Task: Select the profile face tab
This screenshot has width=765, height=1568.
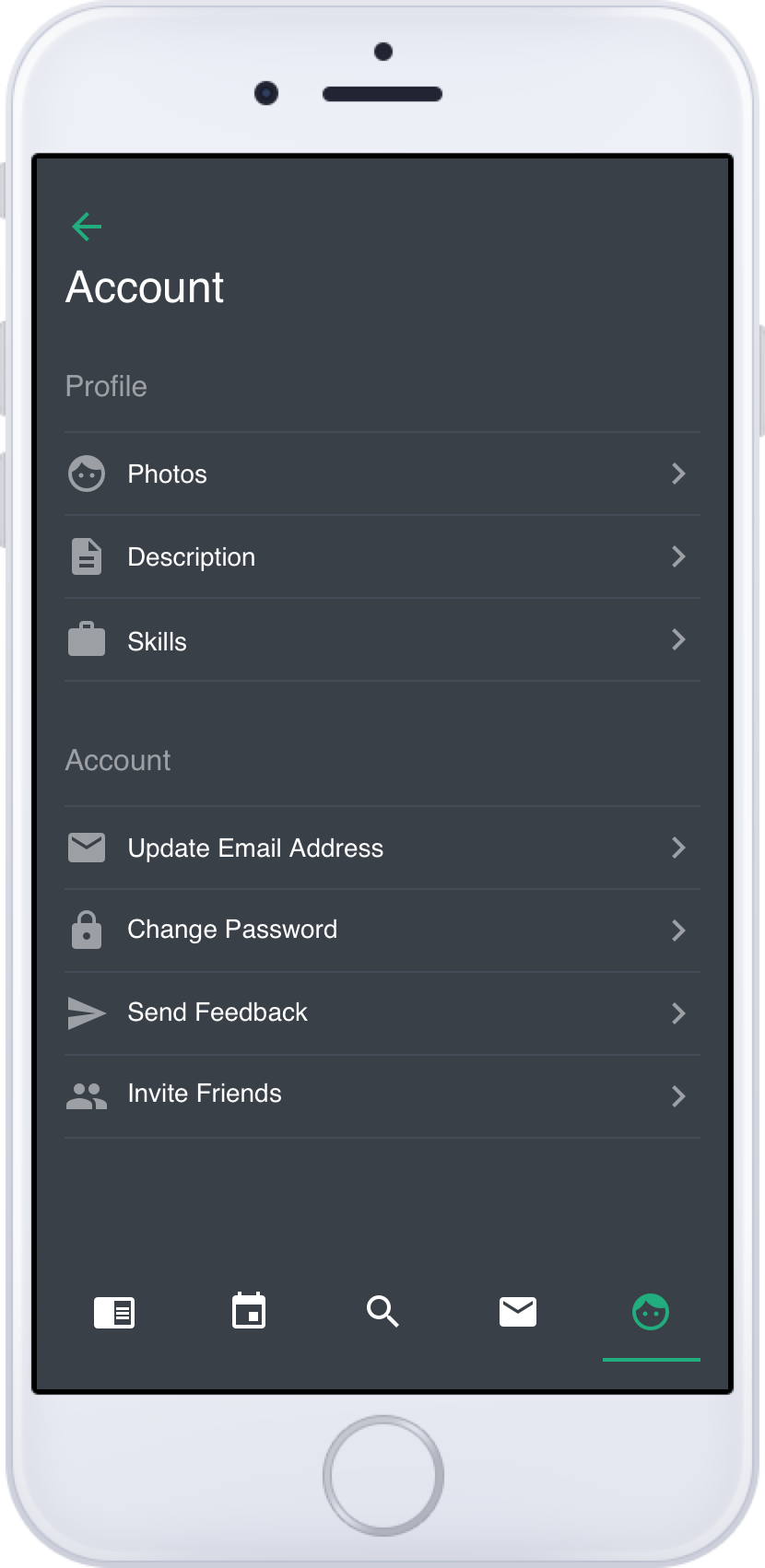Action: point(651,1312)
